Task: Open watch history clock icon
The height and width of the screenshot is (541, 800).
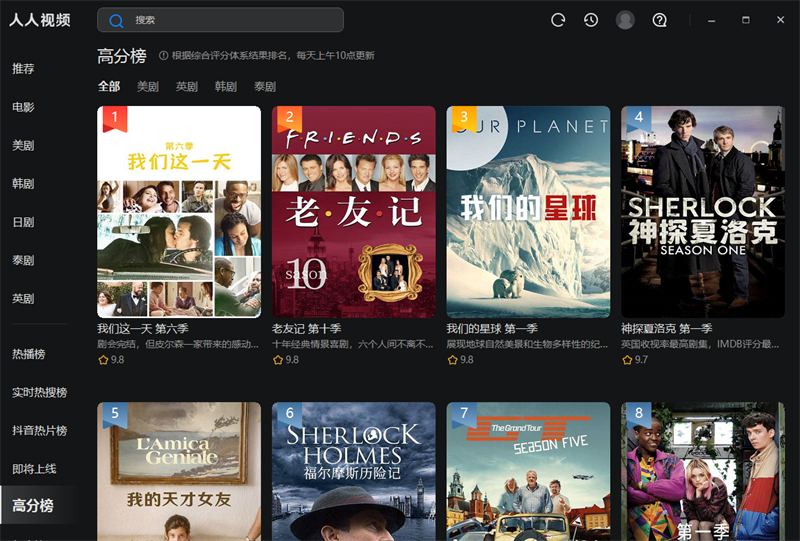Action: pyautogui.click(x=591, y=20)
